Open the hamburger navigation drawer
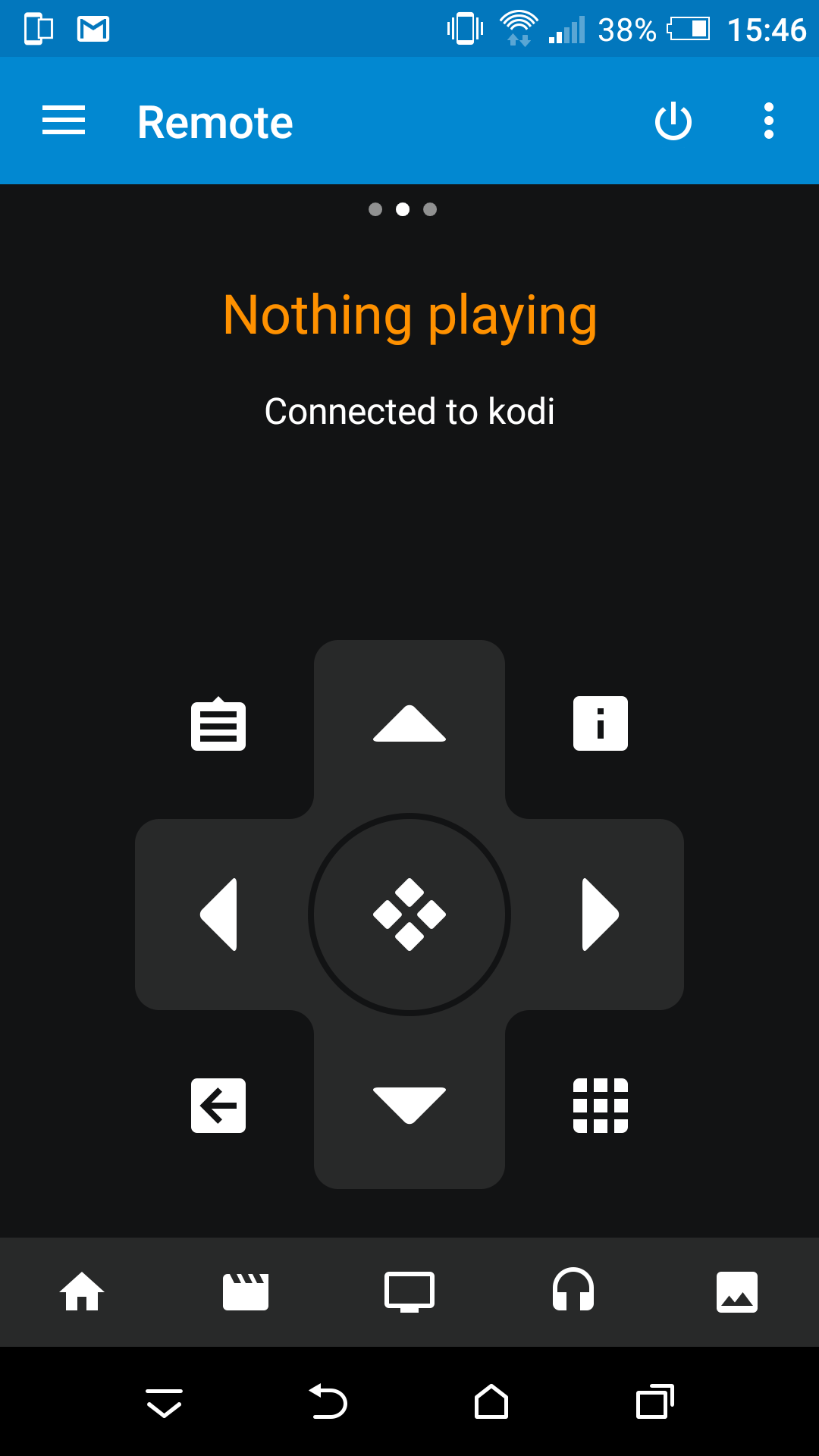Screen dimensions: 819x1456 tap(64, 121)
